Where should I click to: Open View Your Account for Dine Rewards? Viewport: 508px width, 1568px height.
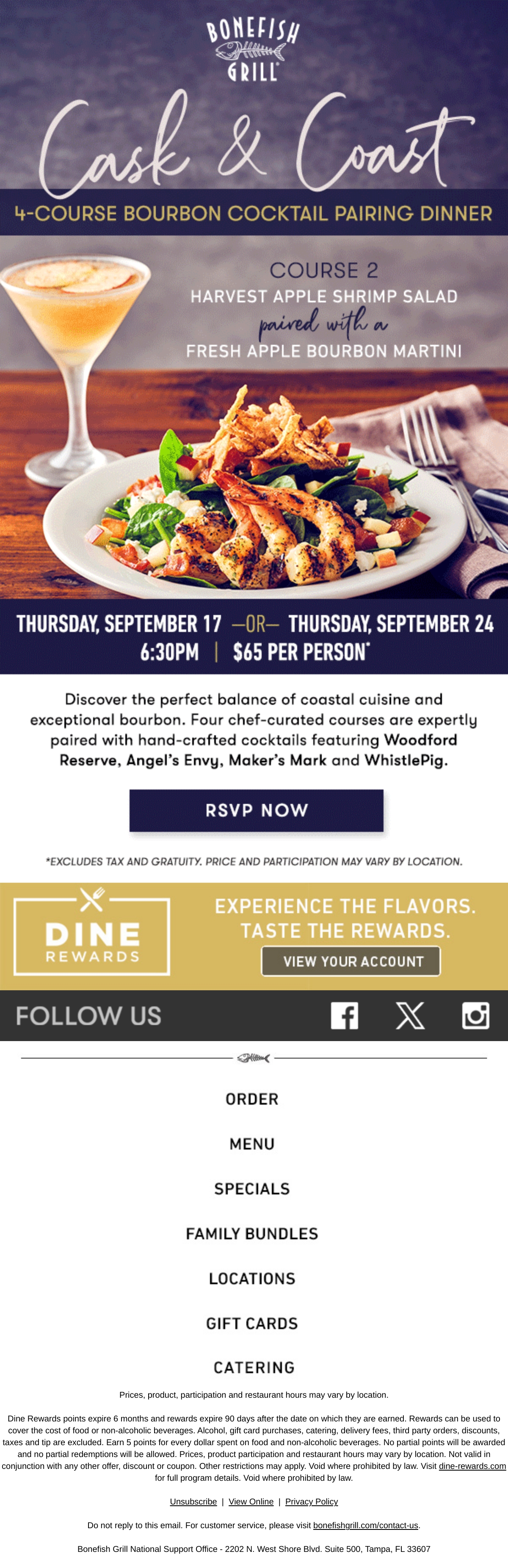click(x=351, y=961)
